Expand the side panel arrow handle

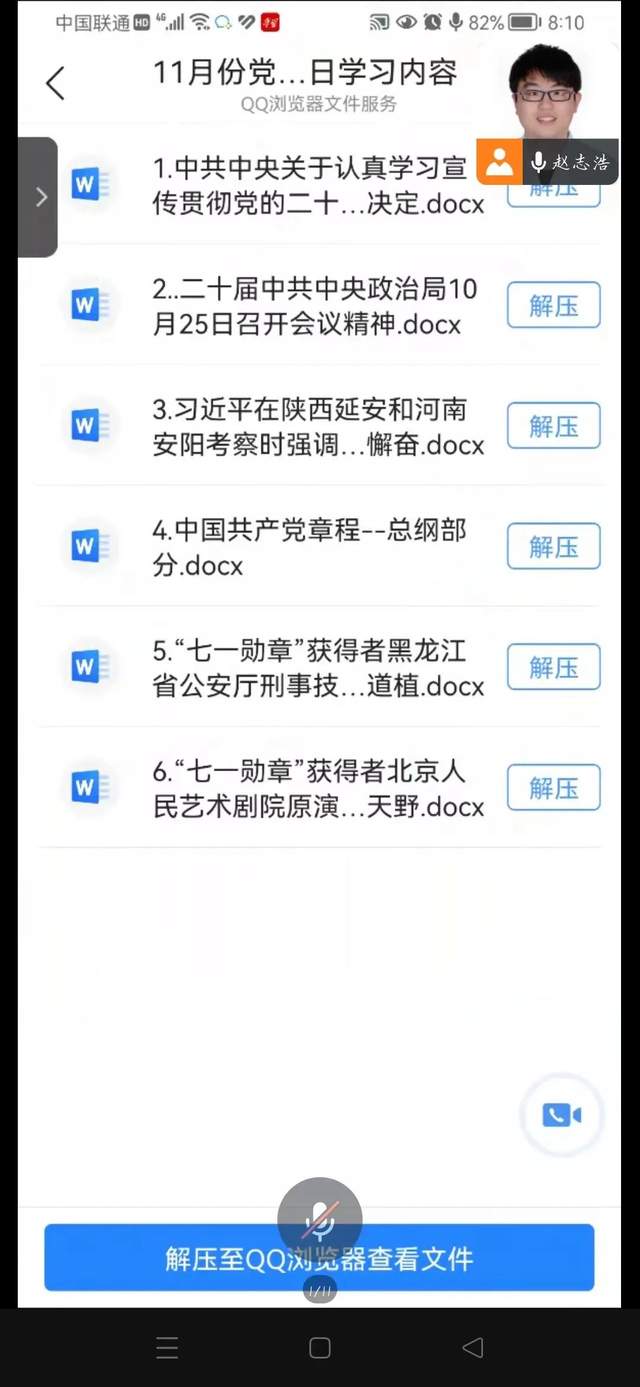[x=38, y=197]
